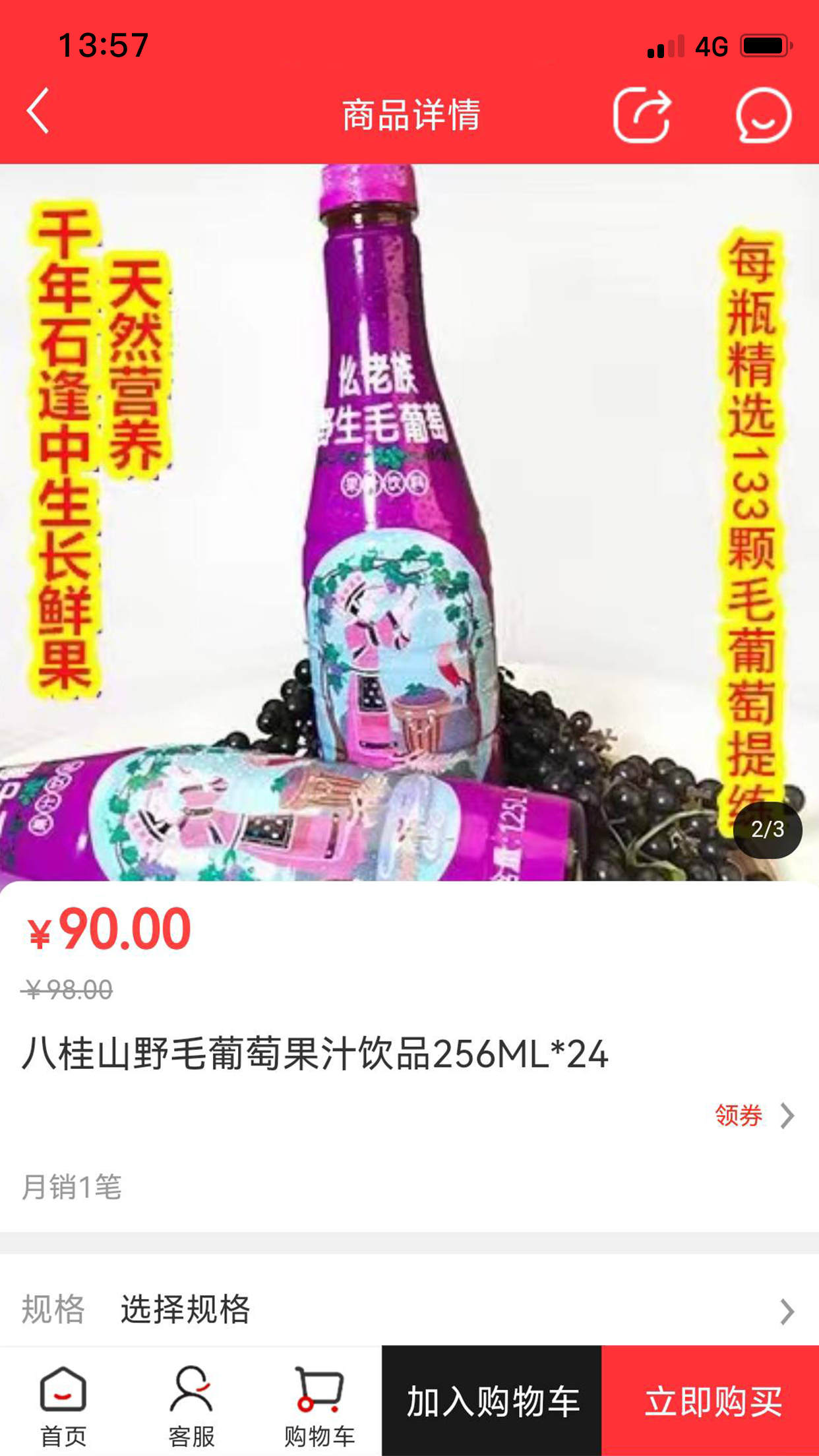Go back from product details
This screenshot has width=819, height=1456.
(x=38, y=112)
